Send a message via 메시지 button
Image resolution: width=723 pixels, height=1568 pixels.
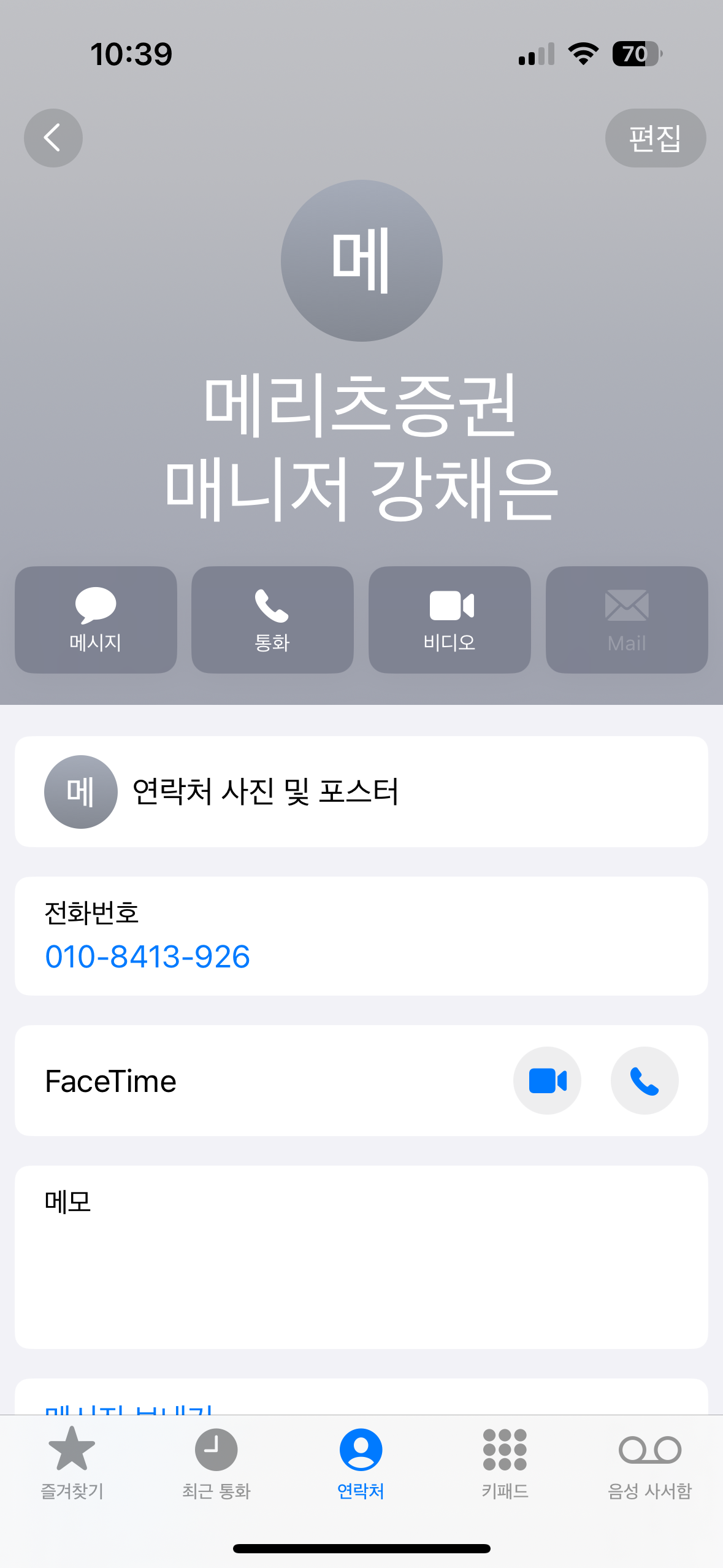[96, 620]
